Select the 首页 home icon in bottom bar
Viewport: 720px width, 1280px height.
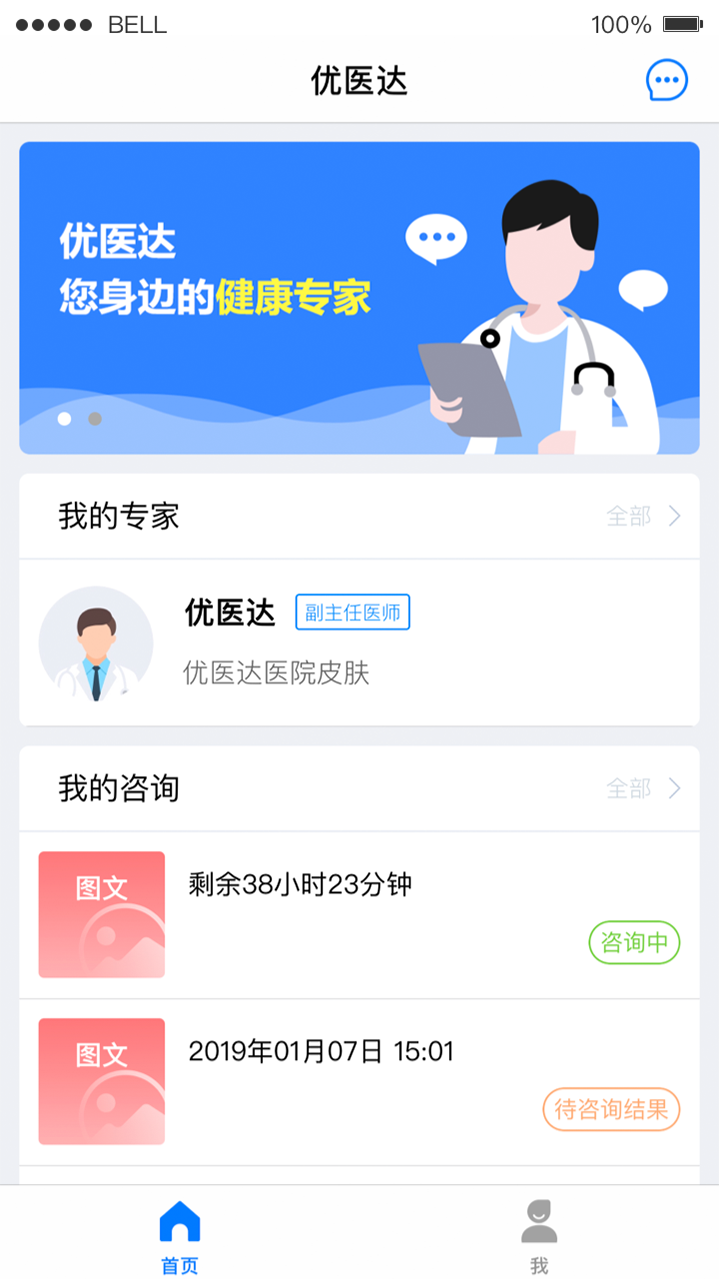click(179, 1222)
